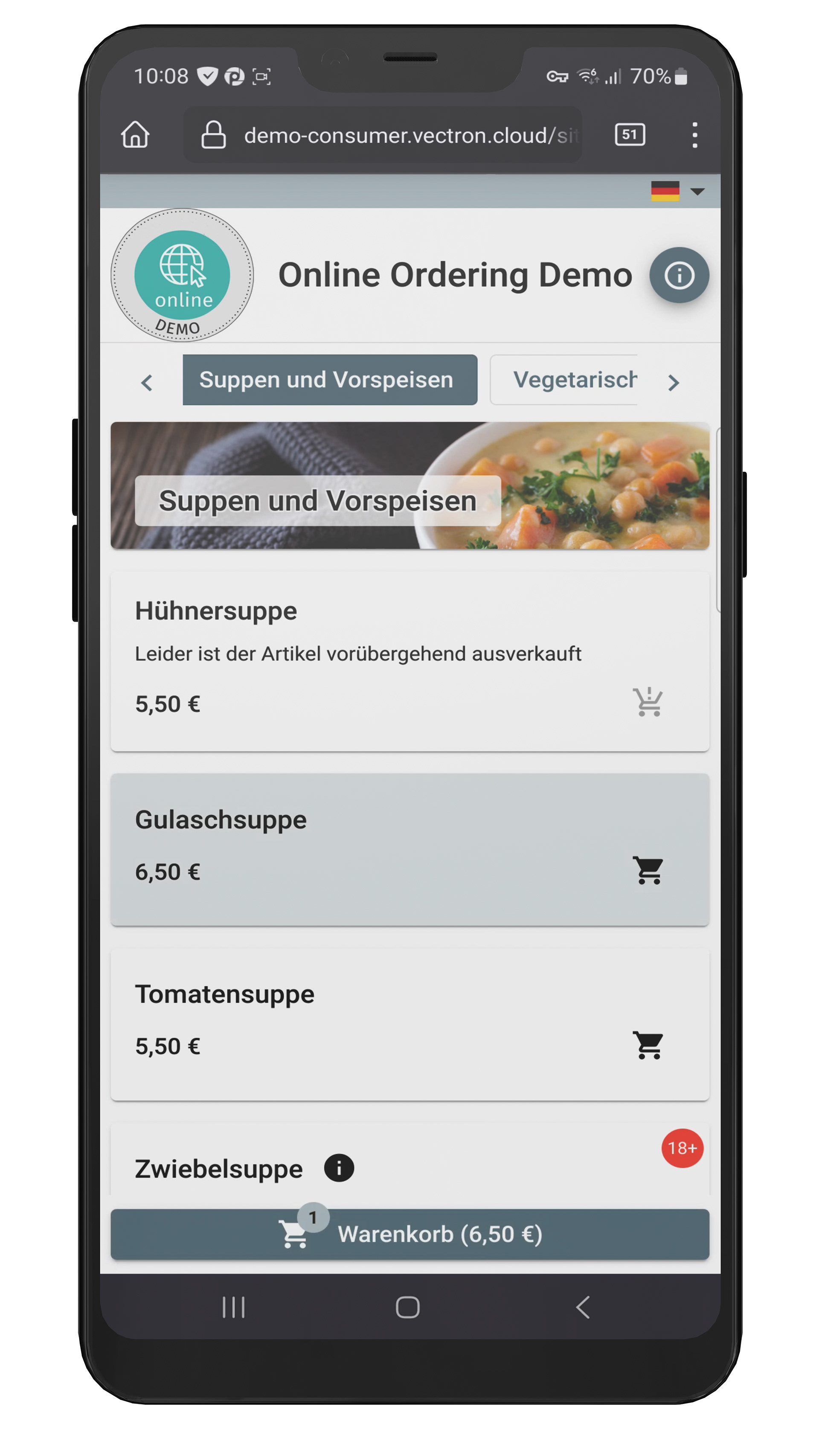View info for Zwiebelsuppe
The width and height of the screenshot is (819, 1456).
pyautogui.click(x=339, y=1168)
